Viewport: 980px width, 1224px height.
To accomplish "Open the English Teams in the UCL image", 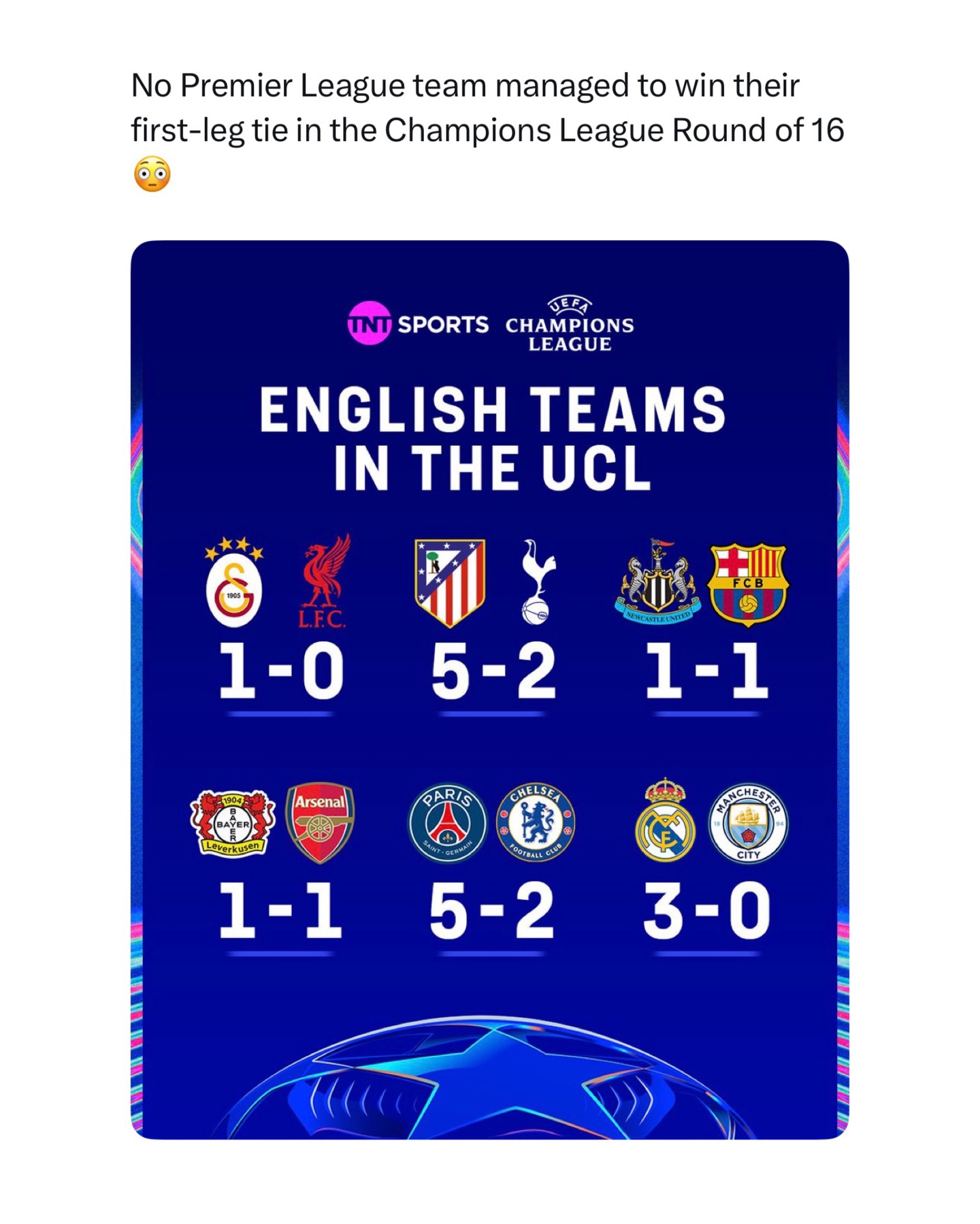I will point(489,689).
